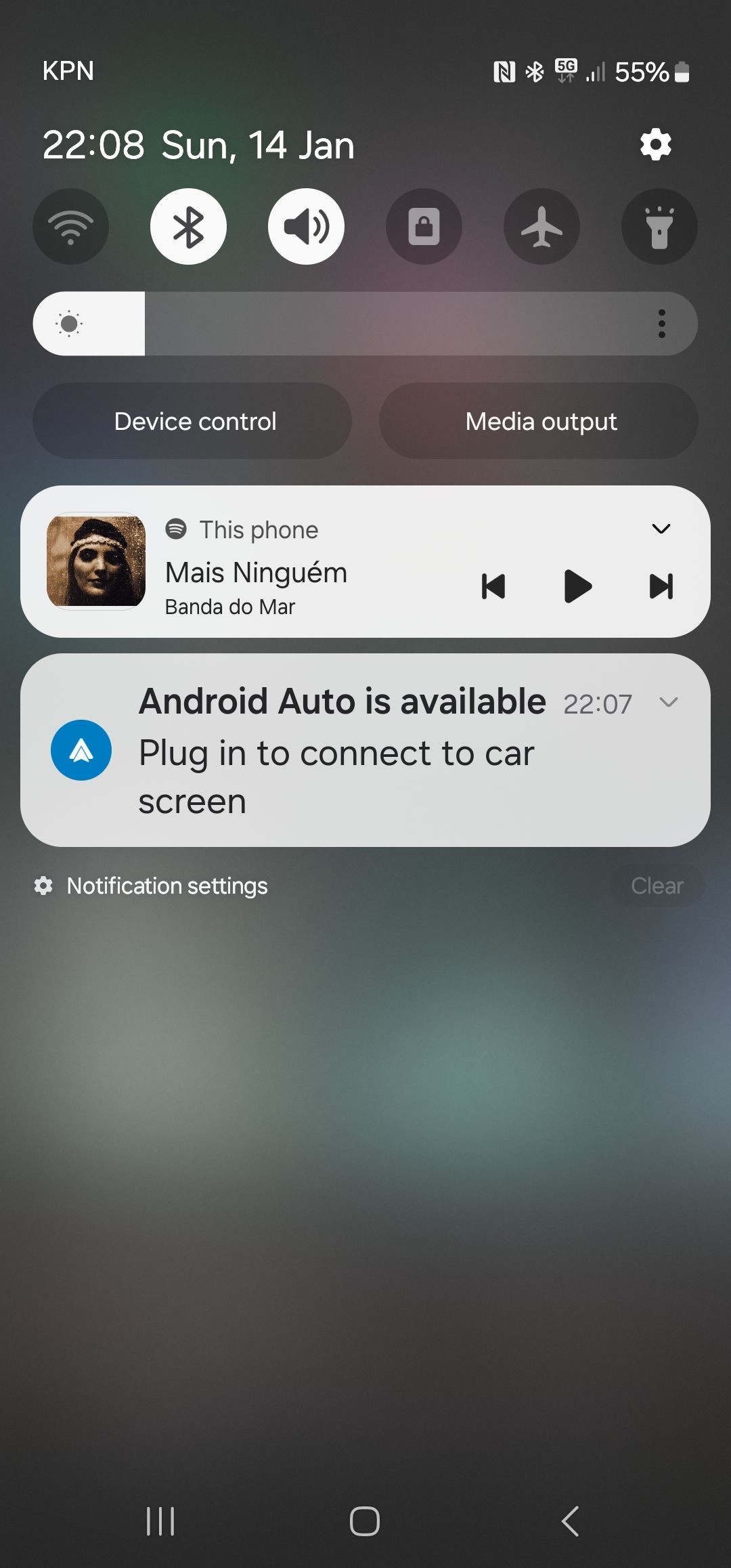Toggle the sound mode button
The width and height of the screenshot is (731, 1568).
point(306,226)
